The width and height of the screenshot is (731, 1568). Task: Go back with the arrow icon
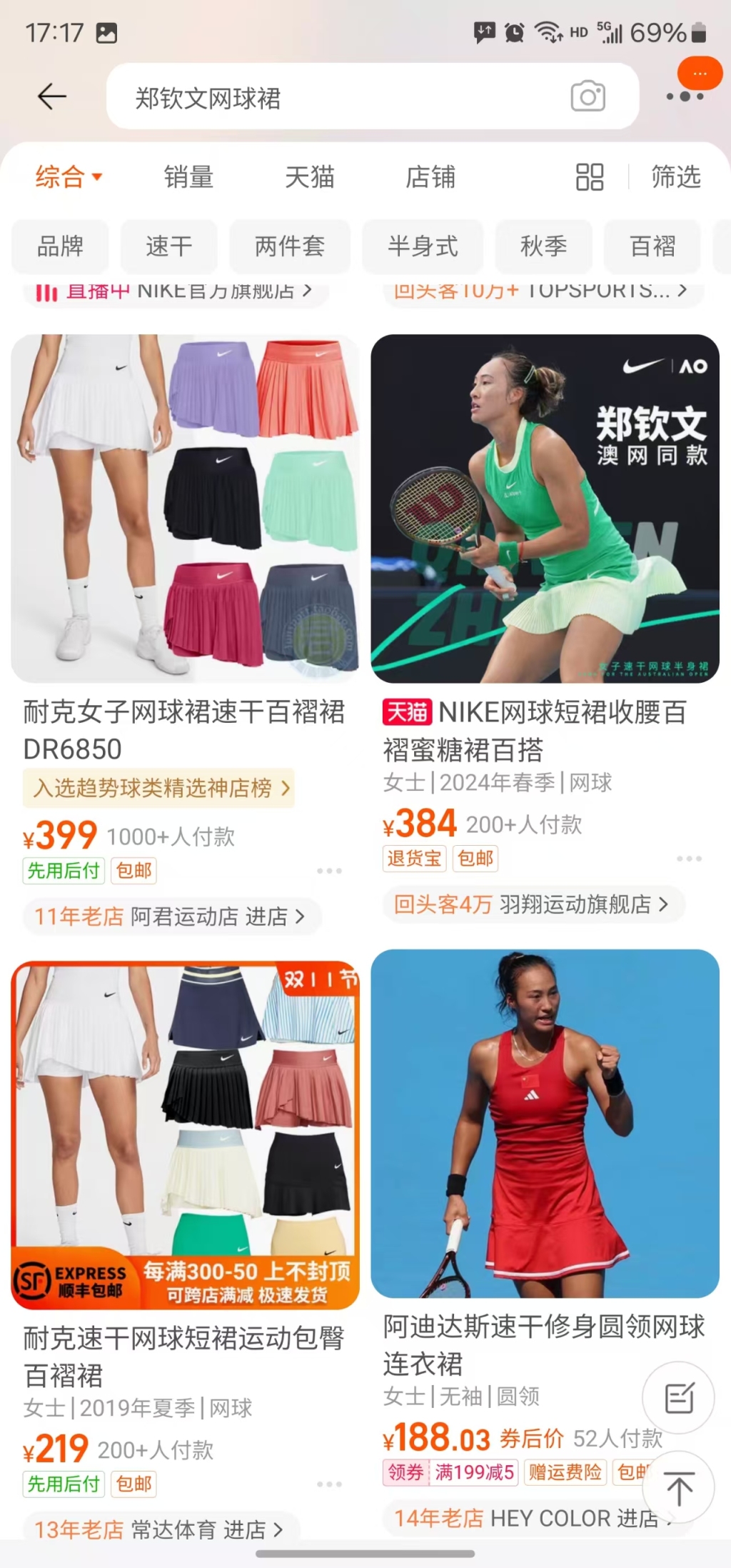pyautogui.click(x=51, y=96)
